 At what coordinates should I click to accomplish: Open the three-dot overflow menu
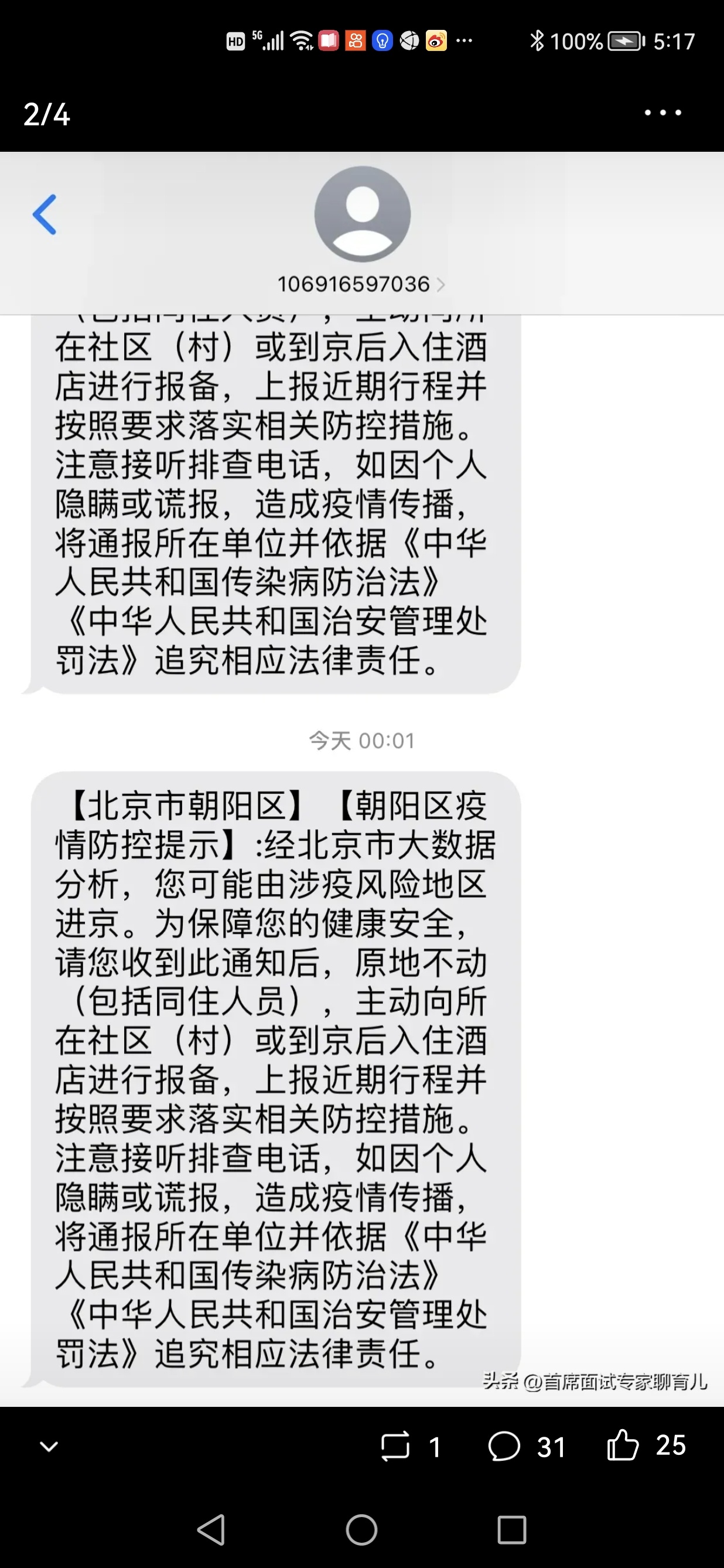point(662,113)
